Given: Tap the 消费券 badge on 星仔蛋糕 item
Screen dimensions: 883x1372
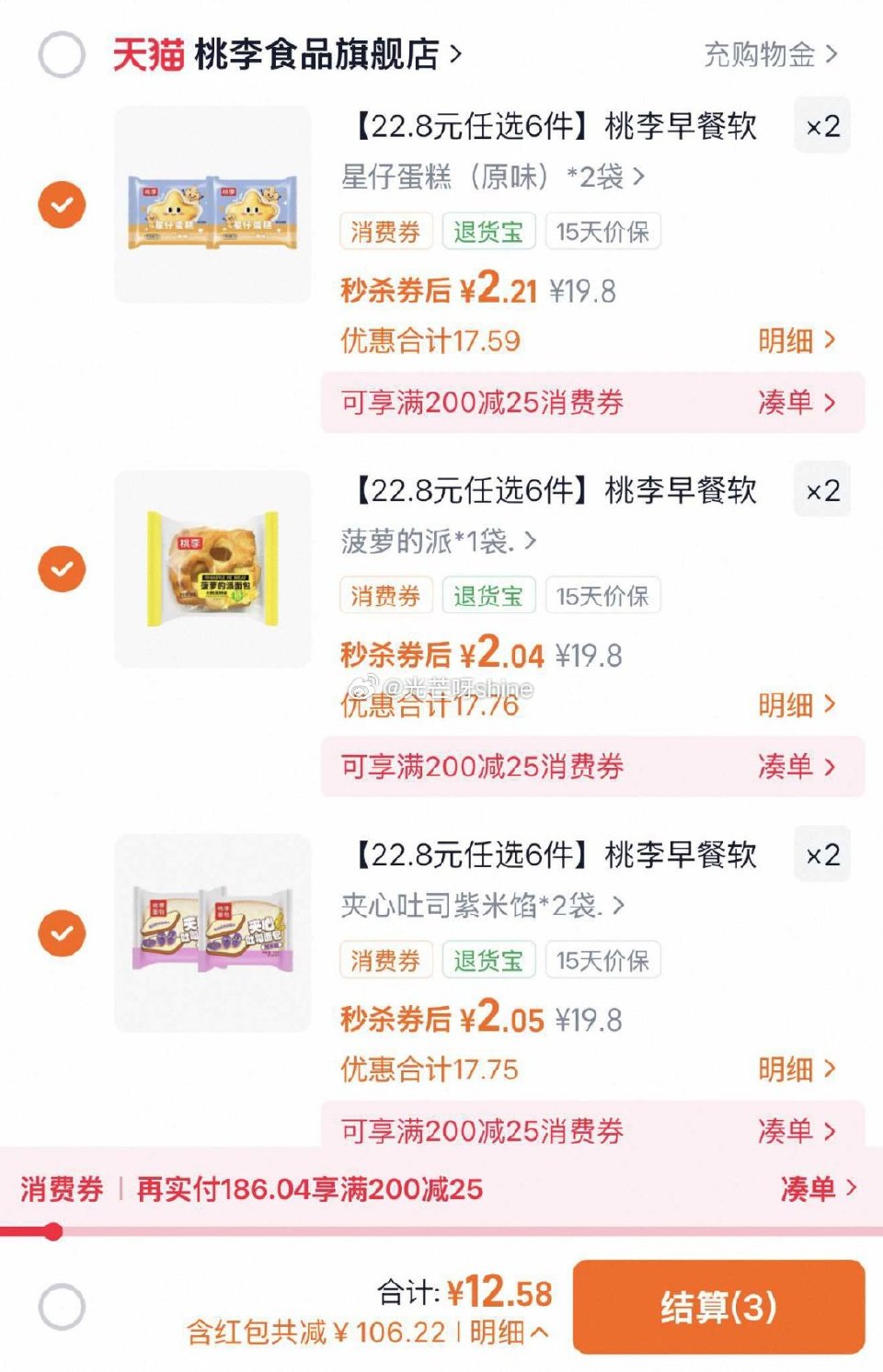Looking at the screenshot, I should pos(384,231).
